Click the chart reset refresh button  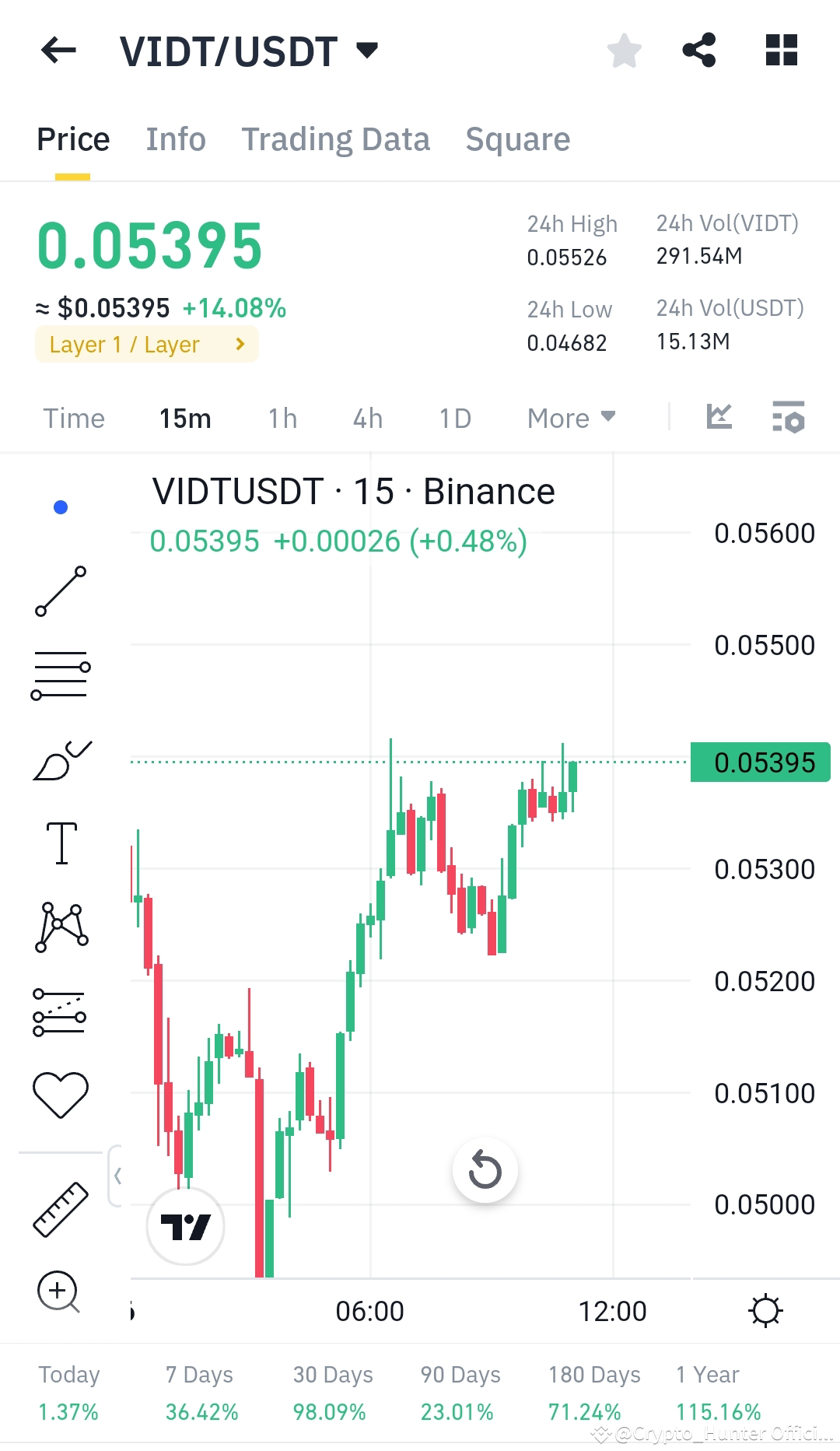pyautogui.click(x=485, y=1170)
